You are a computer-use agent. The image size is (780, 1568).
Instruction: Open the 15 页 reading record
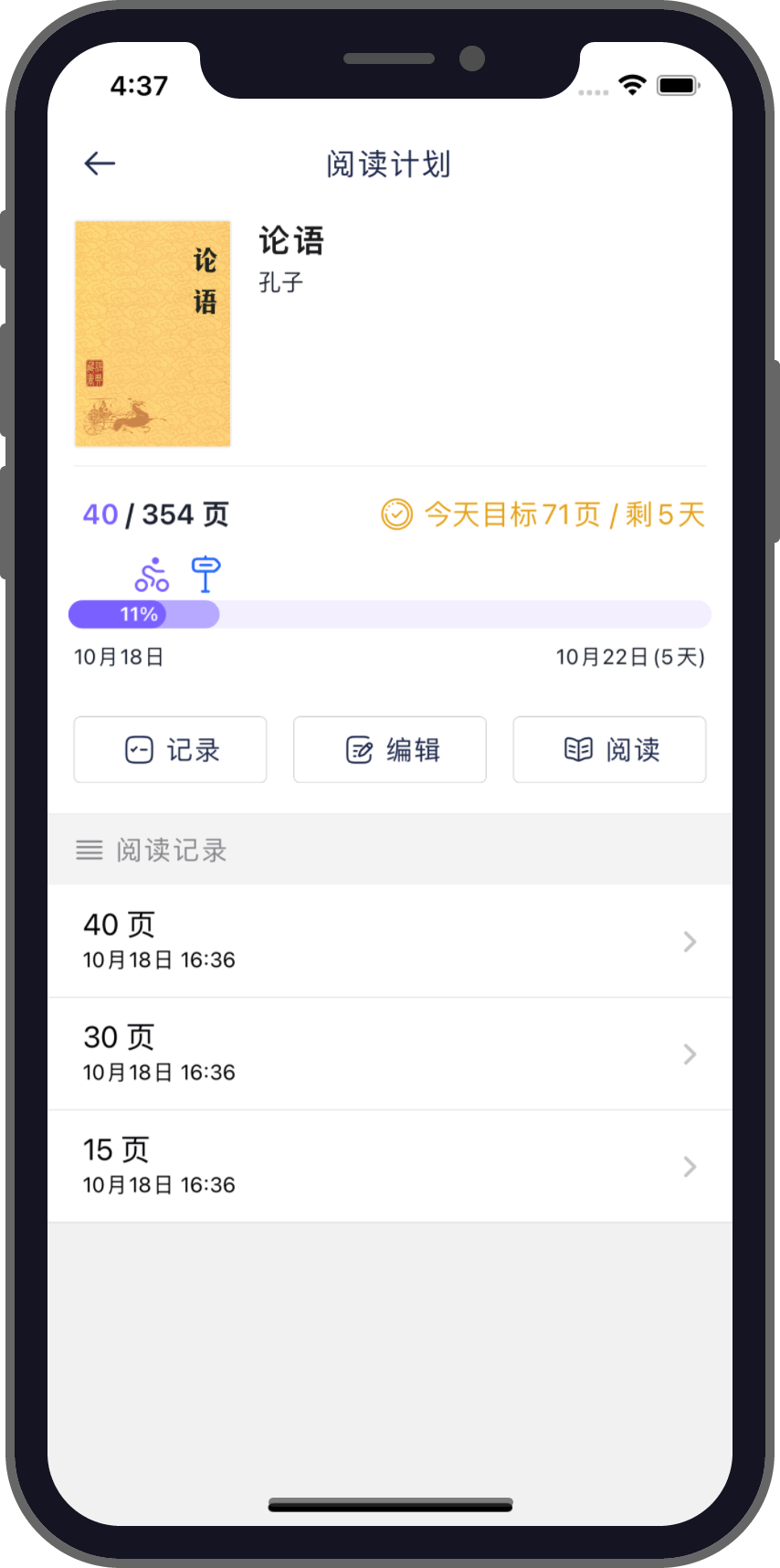point(390,1166)
